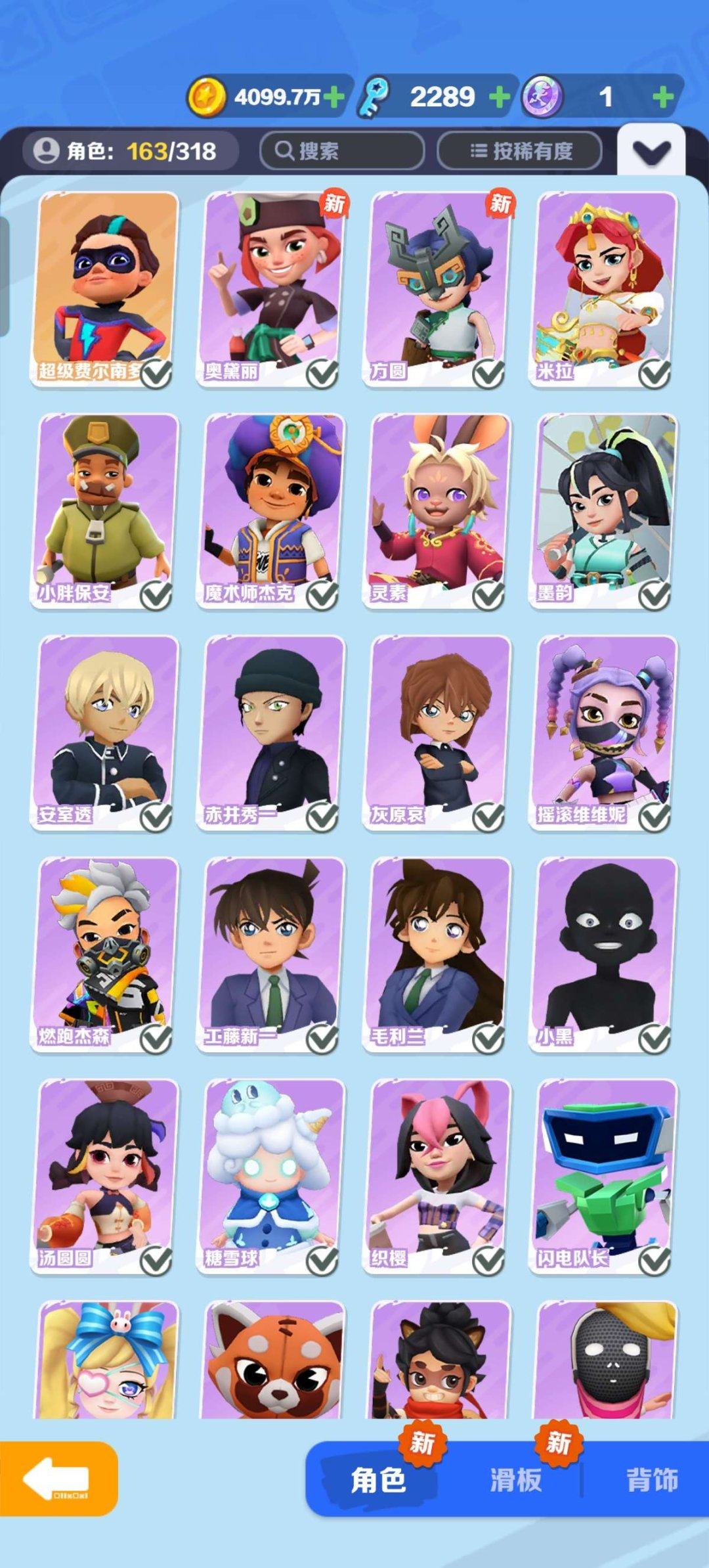
Task: Open 安室透 character card
Action: [x=105, y=731]
